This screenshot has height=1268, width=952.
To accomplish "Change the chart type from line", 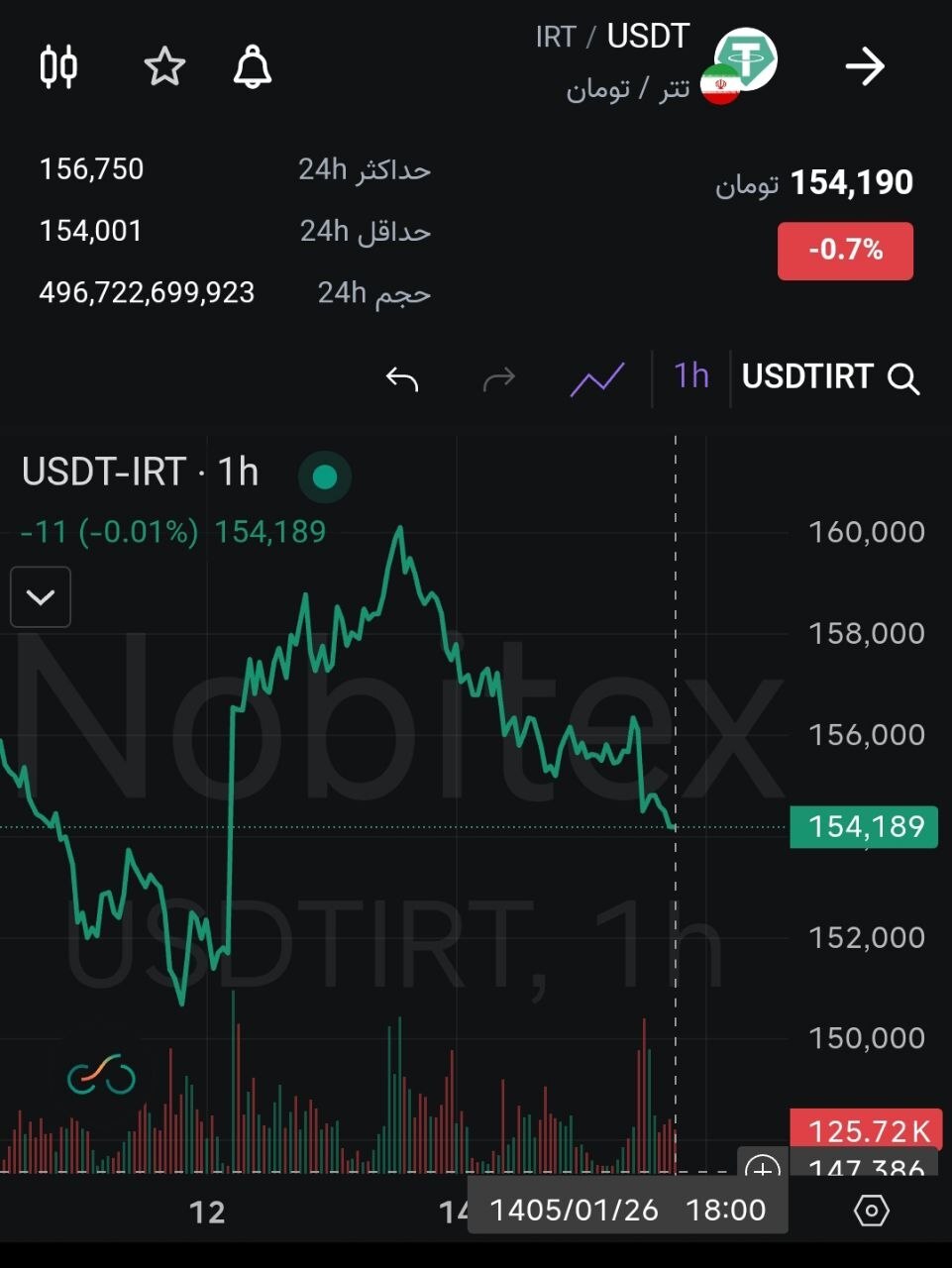I will coord(597,378).
